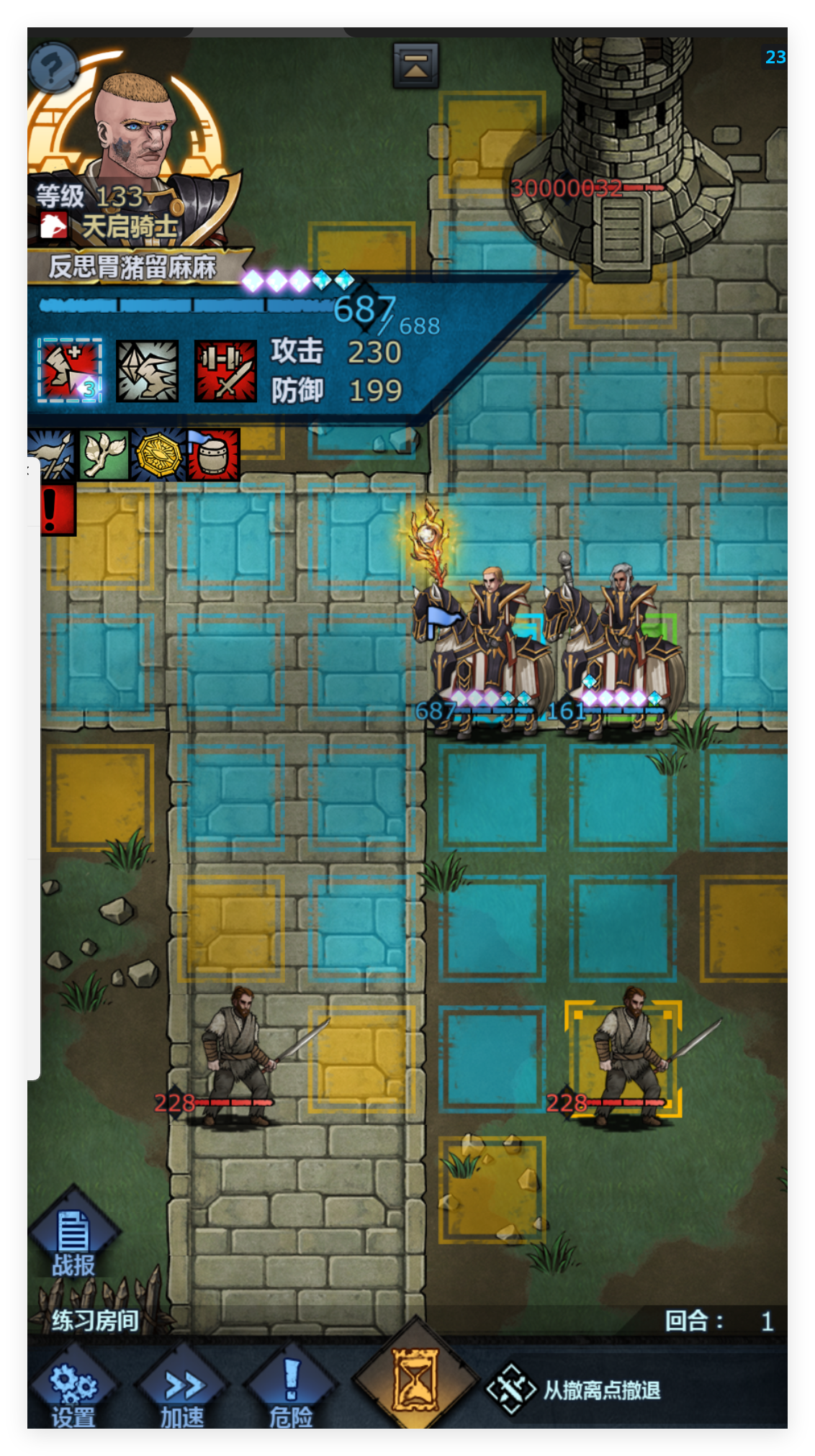This screenshot has width=815, height=1456.
Task: Select the claw strike skill icon
Action: (x=148, y=371)
